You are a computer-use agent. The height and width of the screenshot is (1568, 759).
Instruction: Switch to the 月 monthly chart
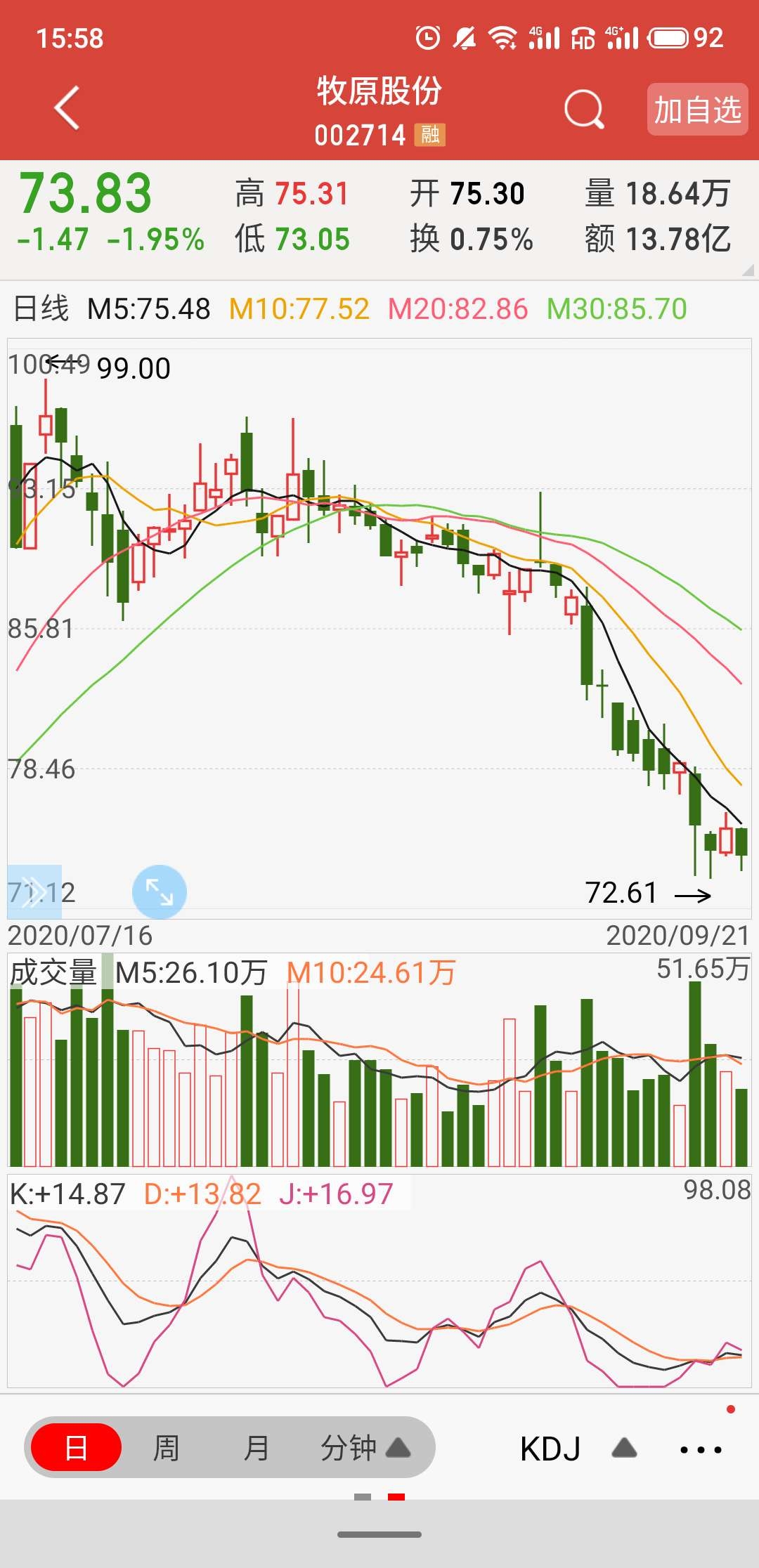tap(257, 1448)
